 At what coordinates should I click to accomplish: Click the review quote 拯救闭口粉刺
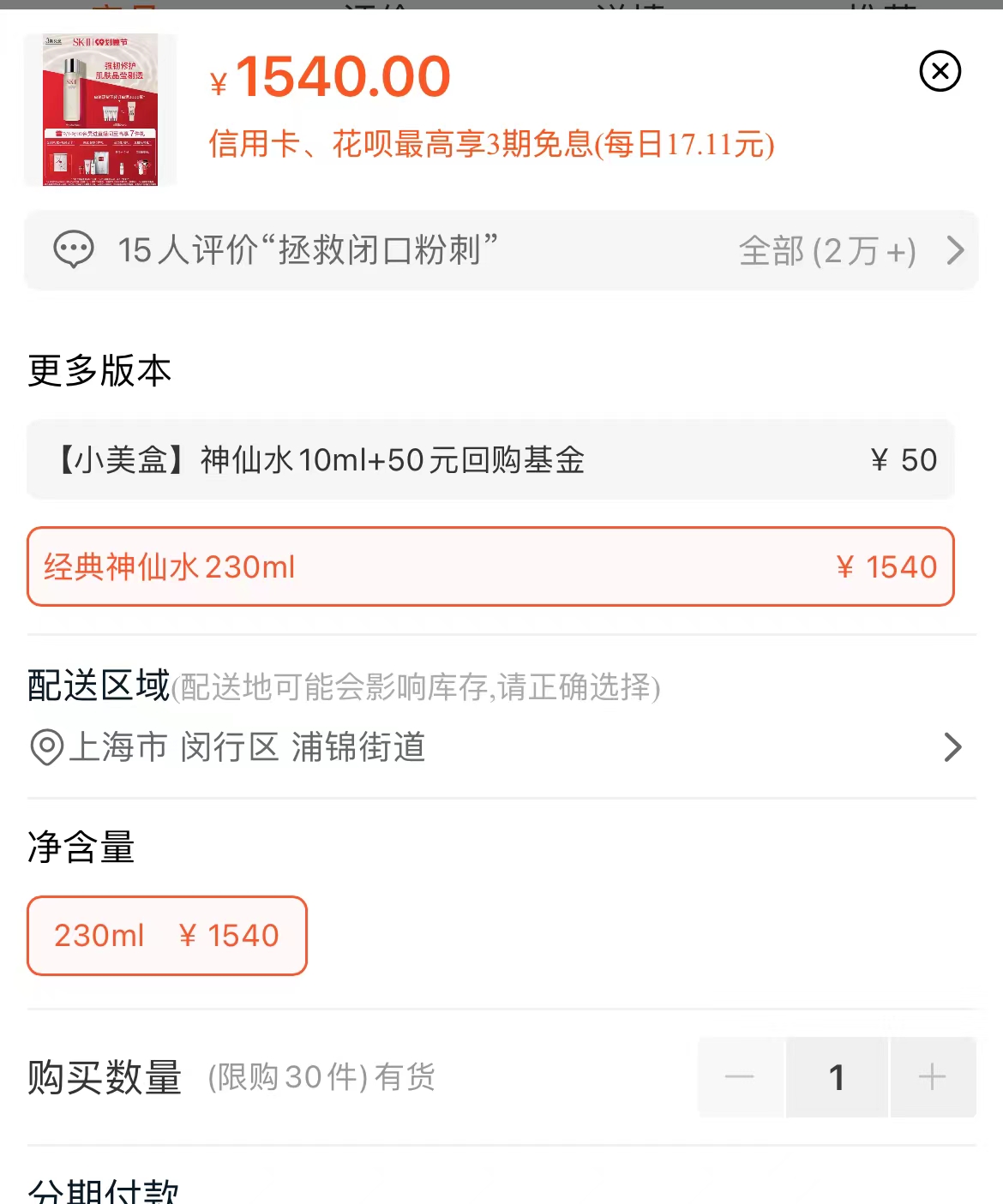click(x=377, y=250)
